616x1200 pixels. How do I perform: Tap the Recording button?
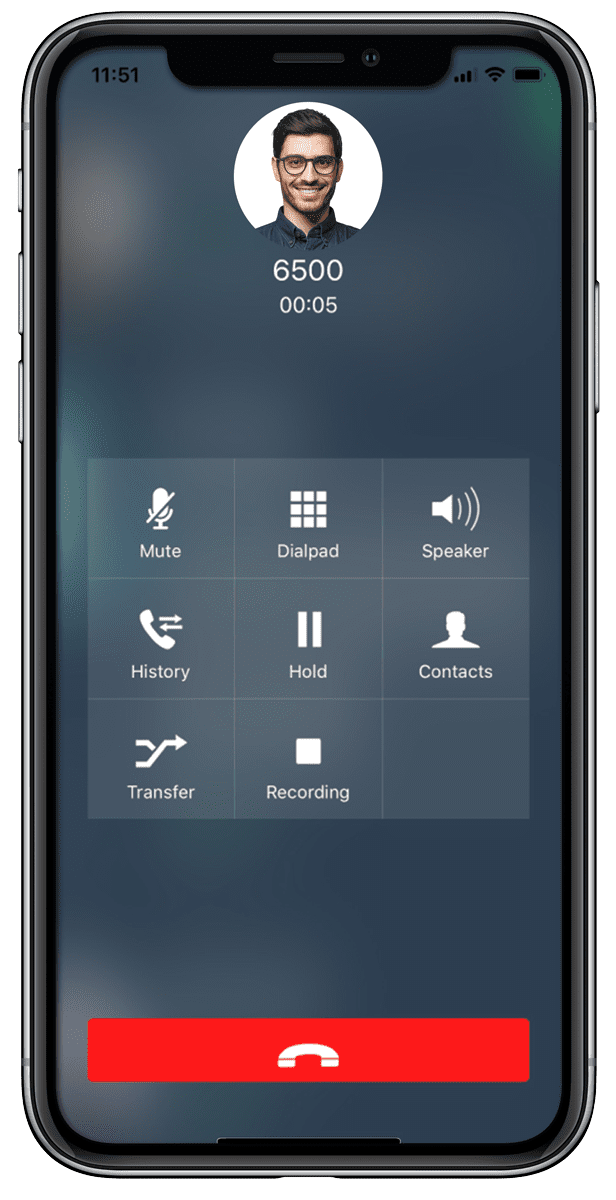[308, 759]
